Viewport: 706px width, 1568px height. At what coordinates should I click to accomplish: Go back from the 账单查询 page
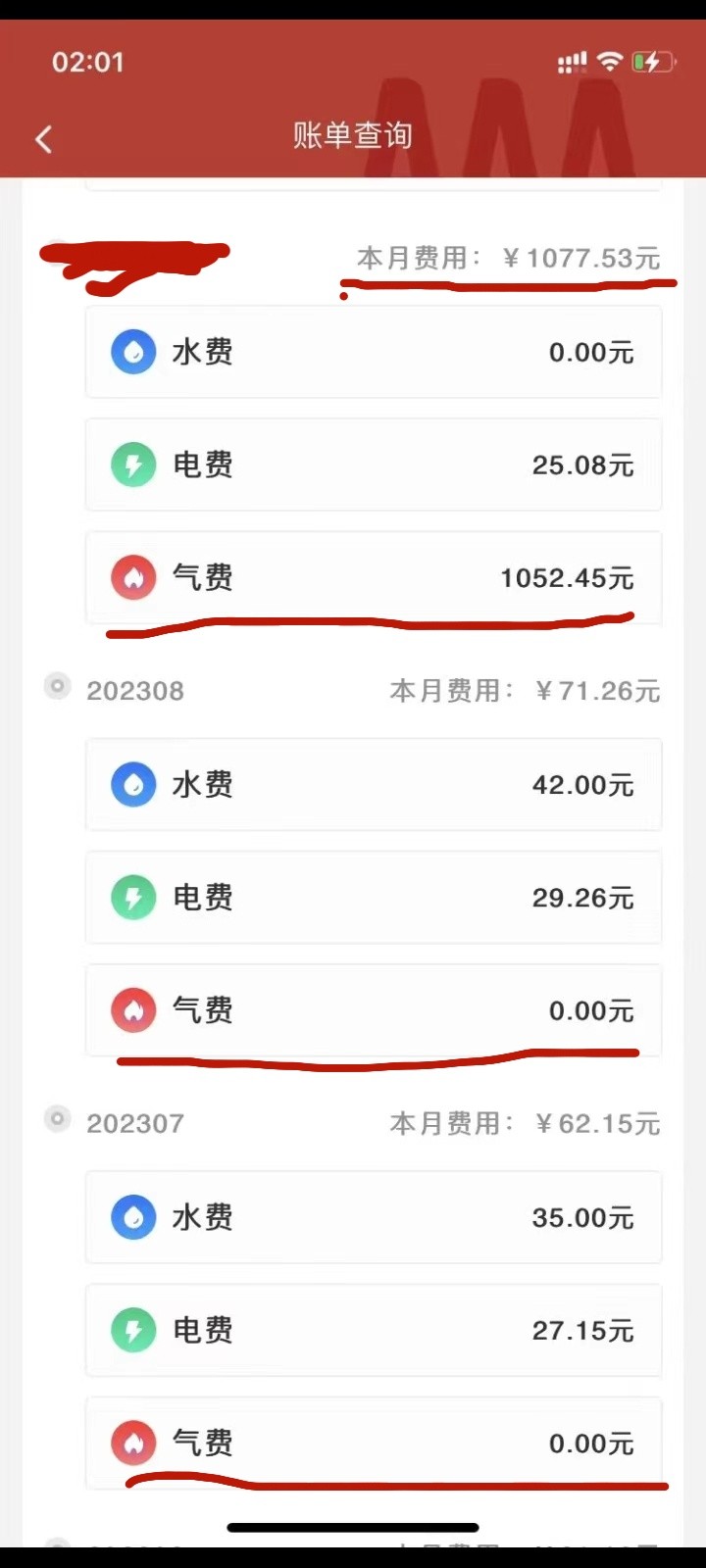coord(44,139)
